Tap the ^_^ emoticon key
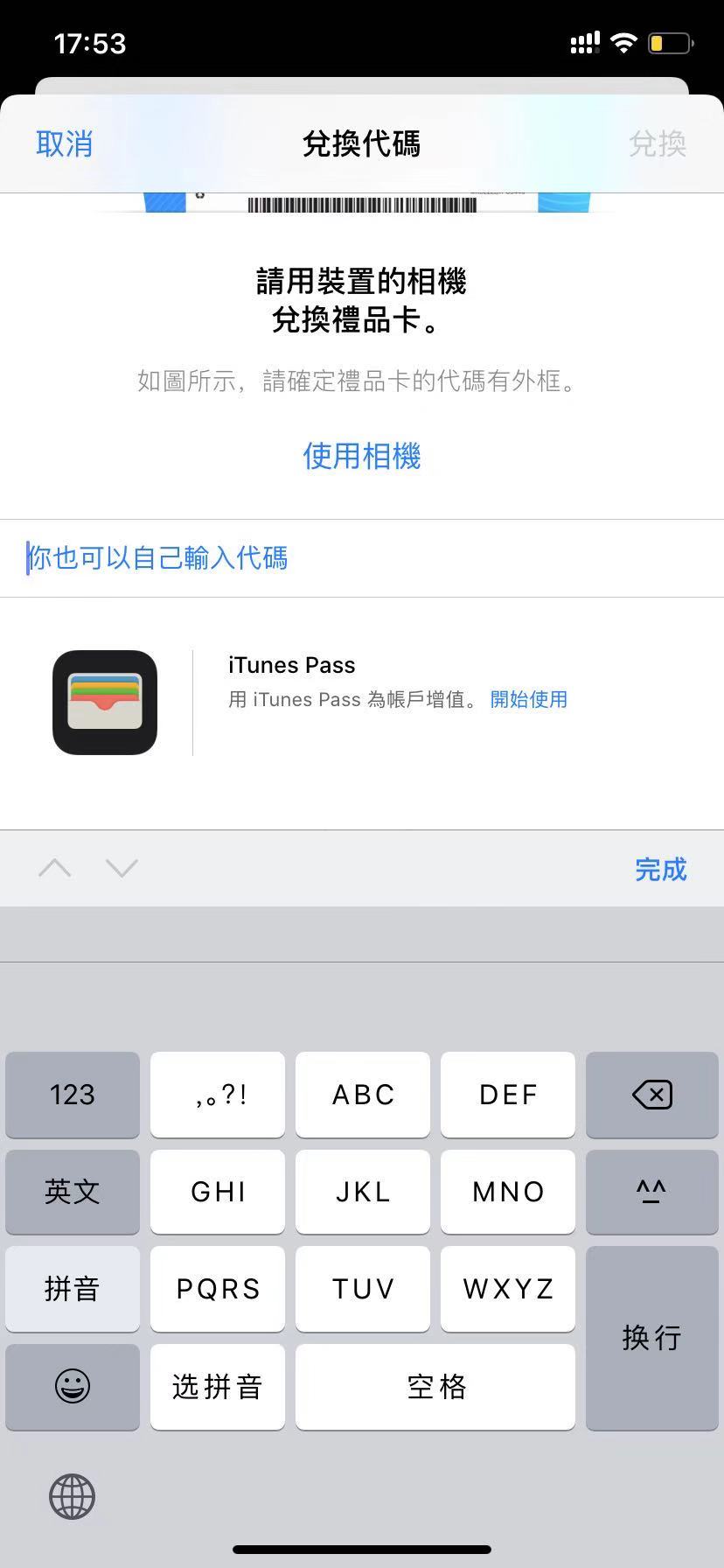The image size is (724, 1568). (651, 1192)
